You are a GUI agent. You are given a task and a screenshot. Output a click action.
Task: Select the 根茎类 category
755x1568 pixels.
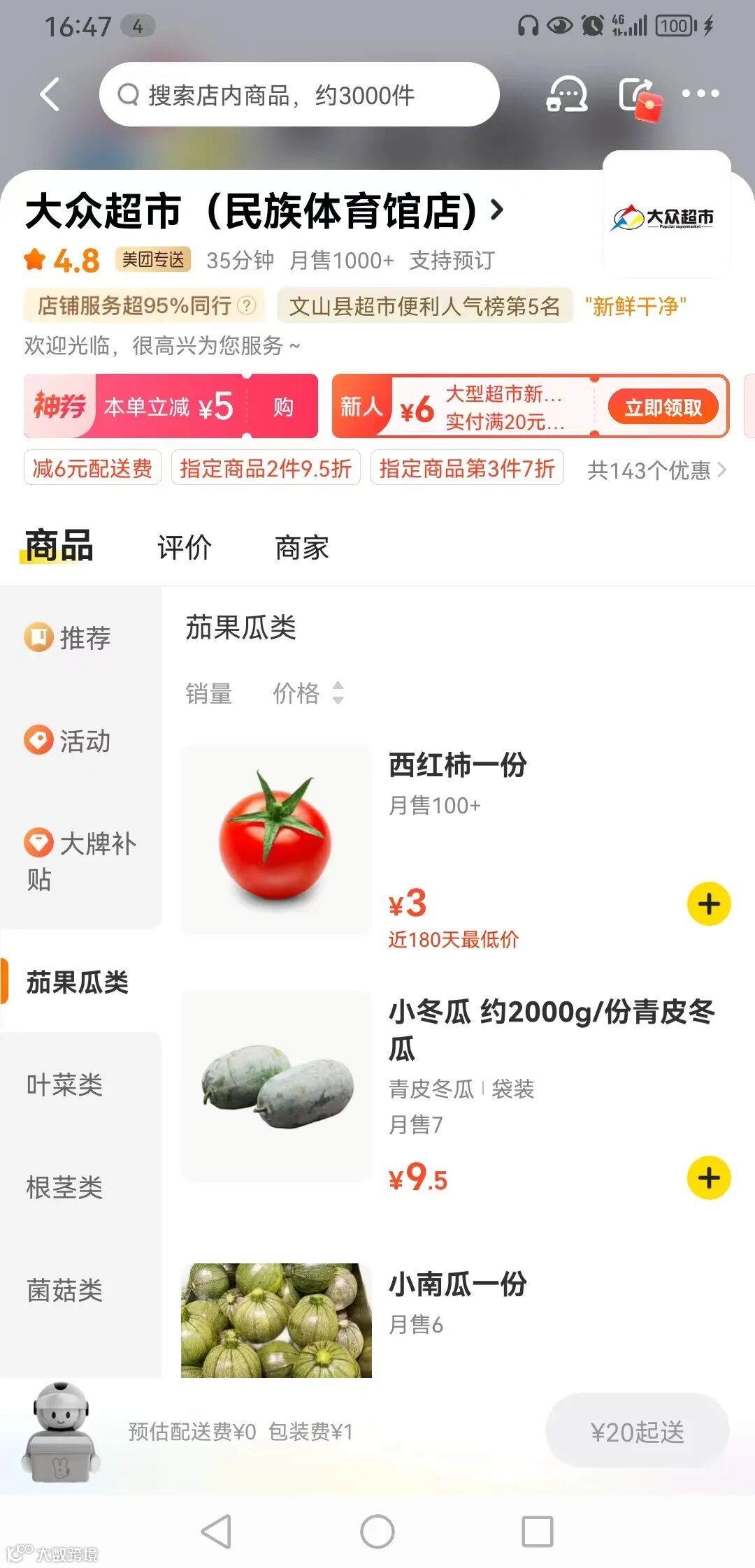[64, 1187]
